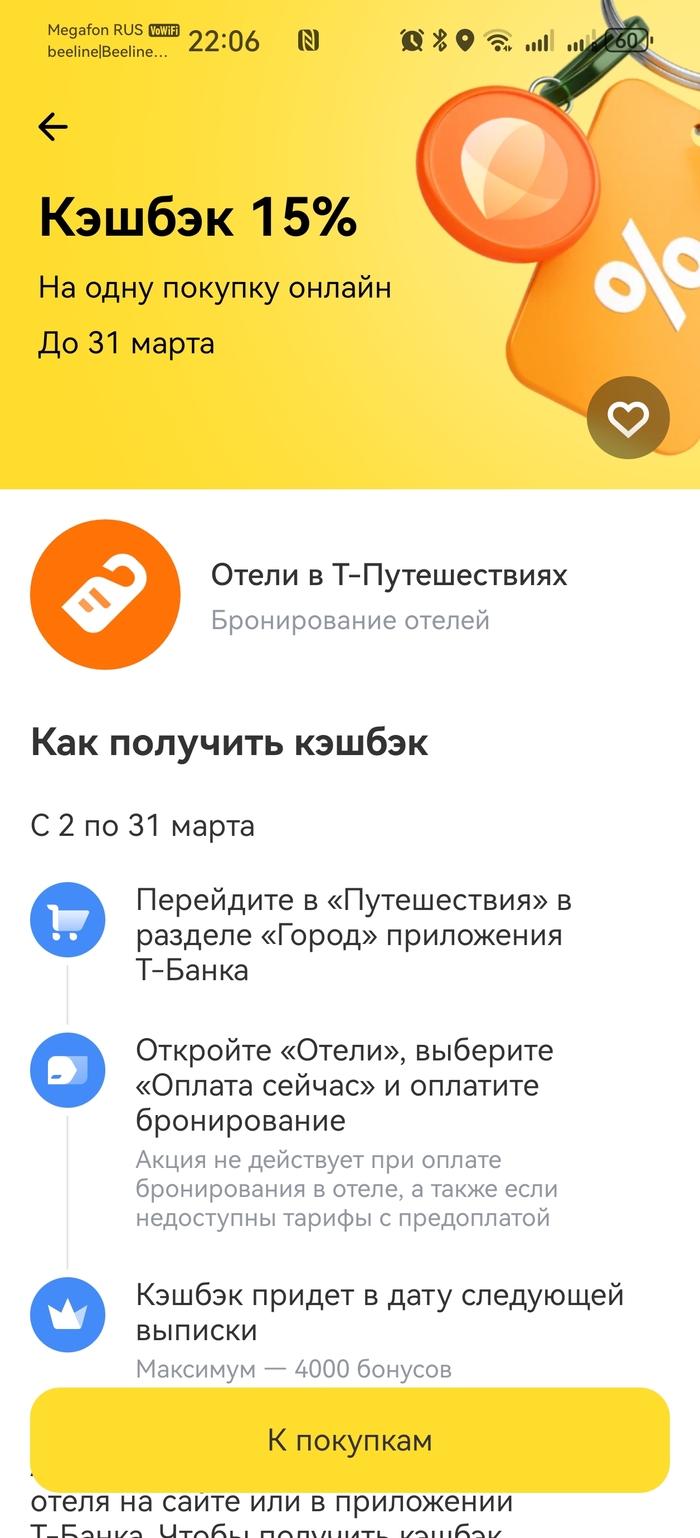This screenshot has width=700, height=1538.
Task: Go back using the arrow icon
Action: (53, 127)
